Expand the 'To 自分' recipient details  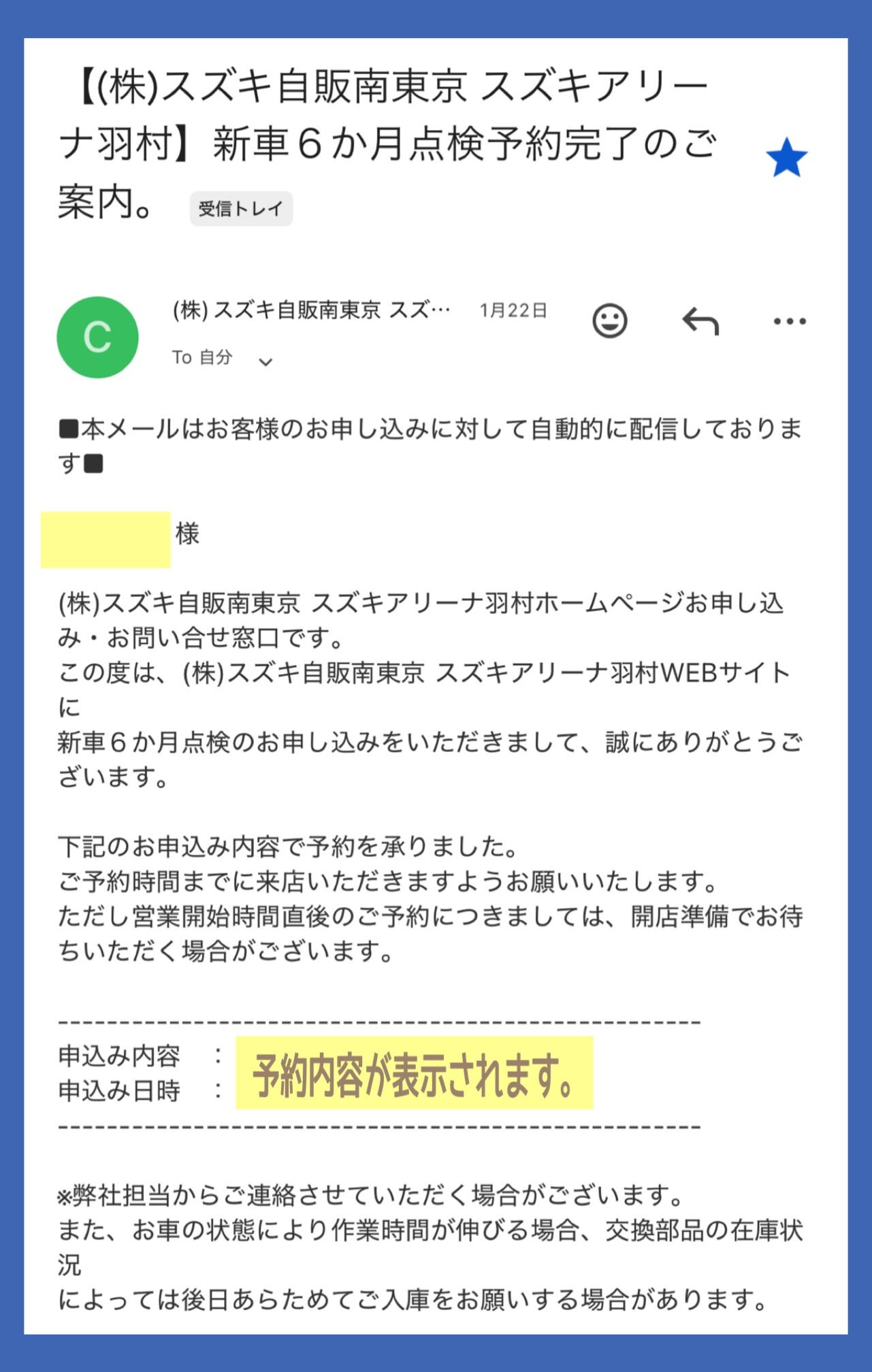pyautogui.click(x=265, y=361)
